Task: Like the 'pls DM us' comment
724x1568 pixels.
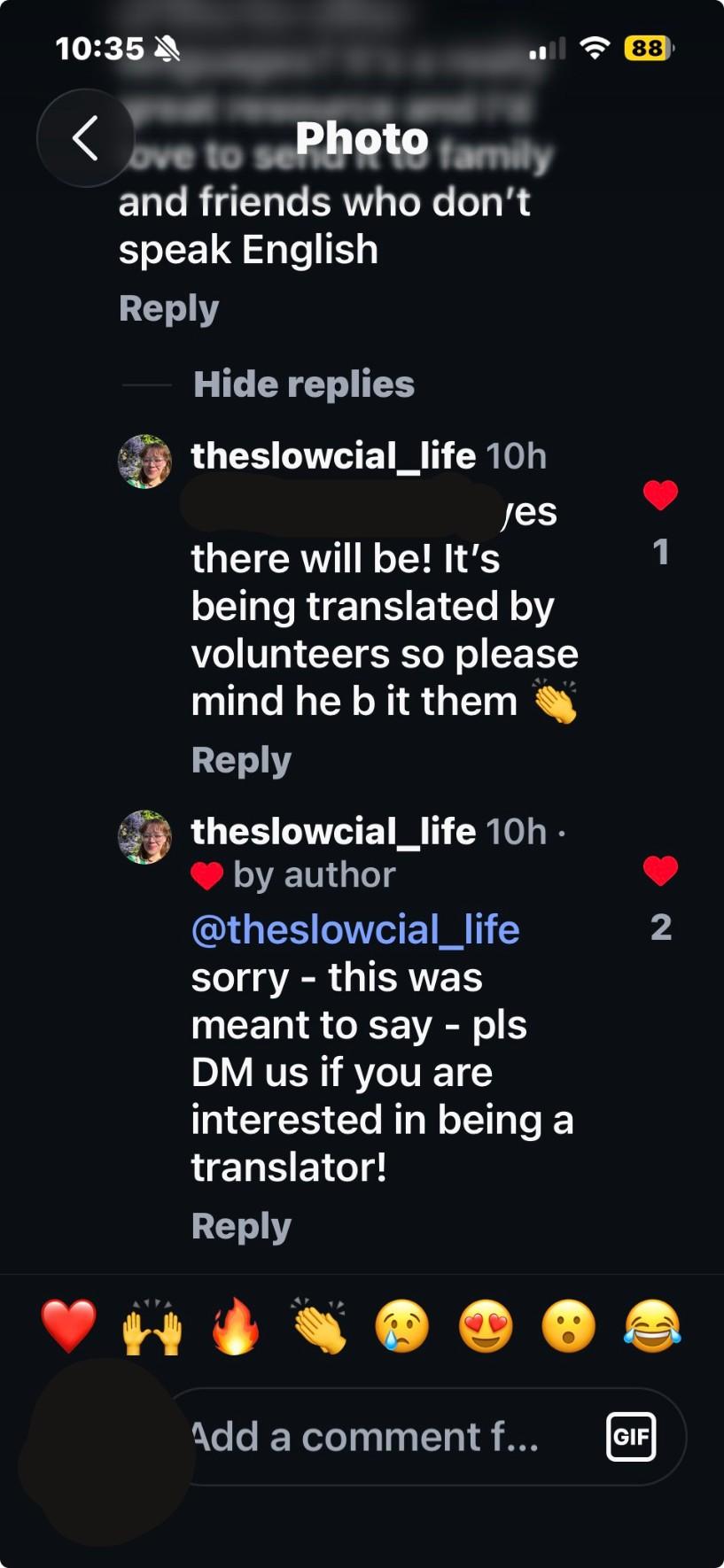Action: tap(660, 871)
